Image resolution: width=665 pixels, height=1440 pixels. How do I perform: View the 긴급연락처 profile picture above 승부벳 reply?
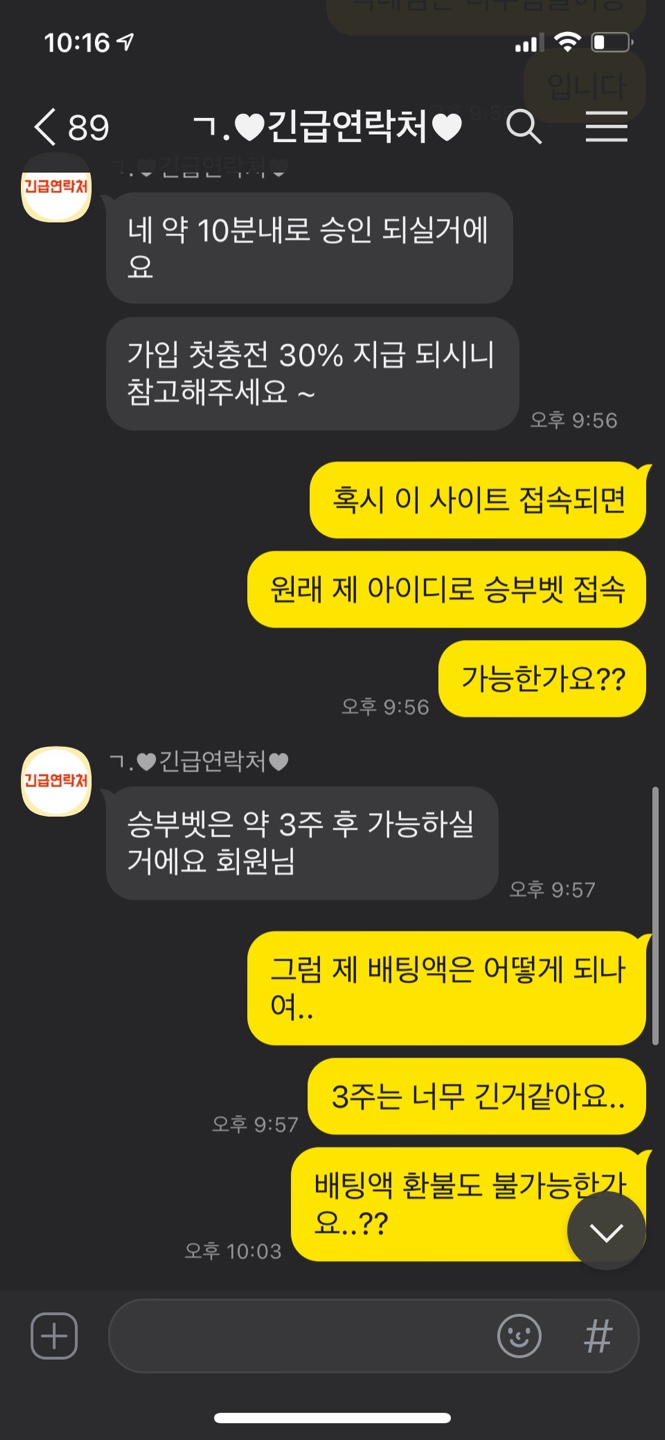pos(56,780)
